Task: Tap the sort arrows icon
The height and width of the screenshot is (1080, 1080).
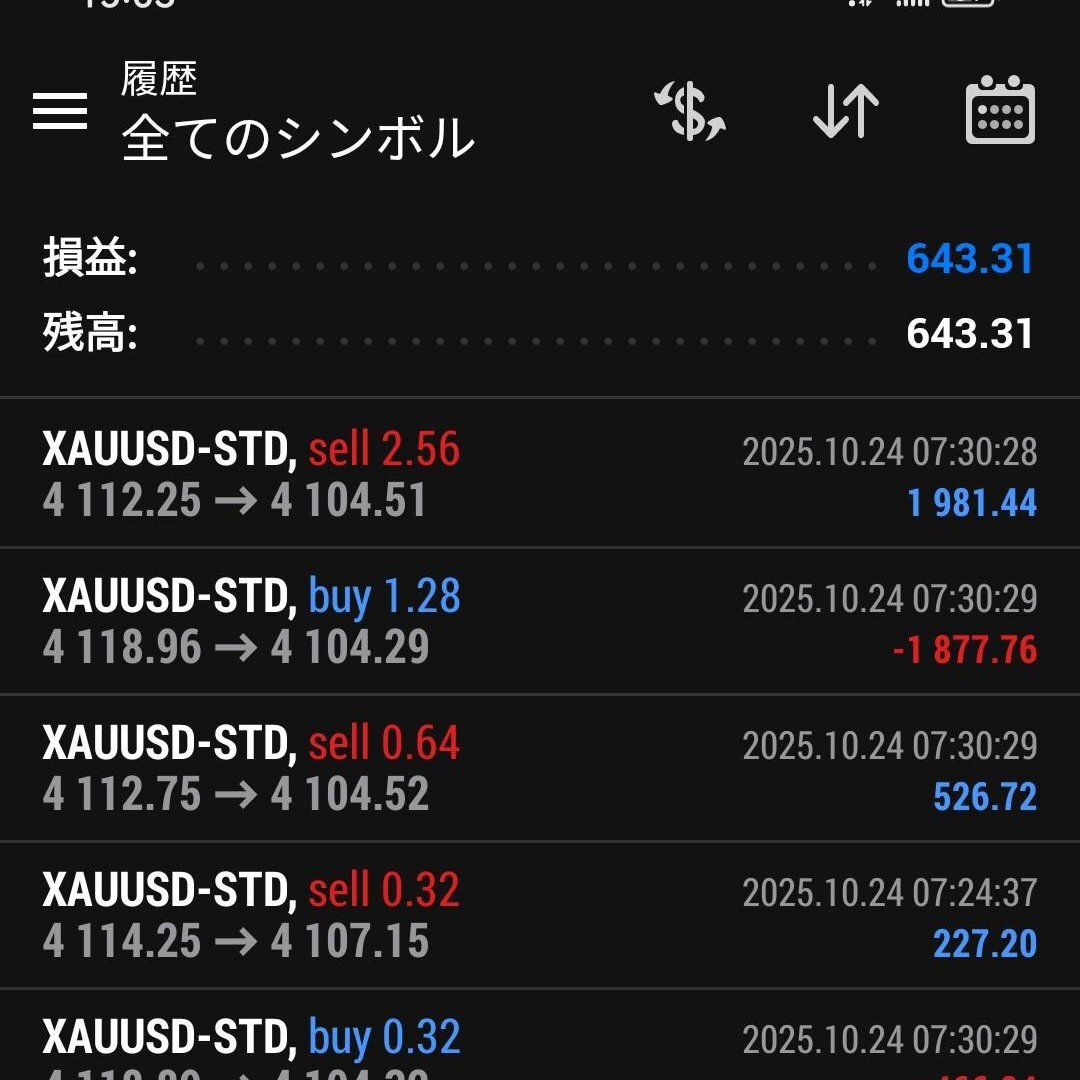Action: tap(845, 111)
